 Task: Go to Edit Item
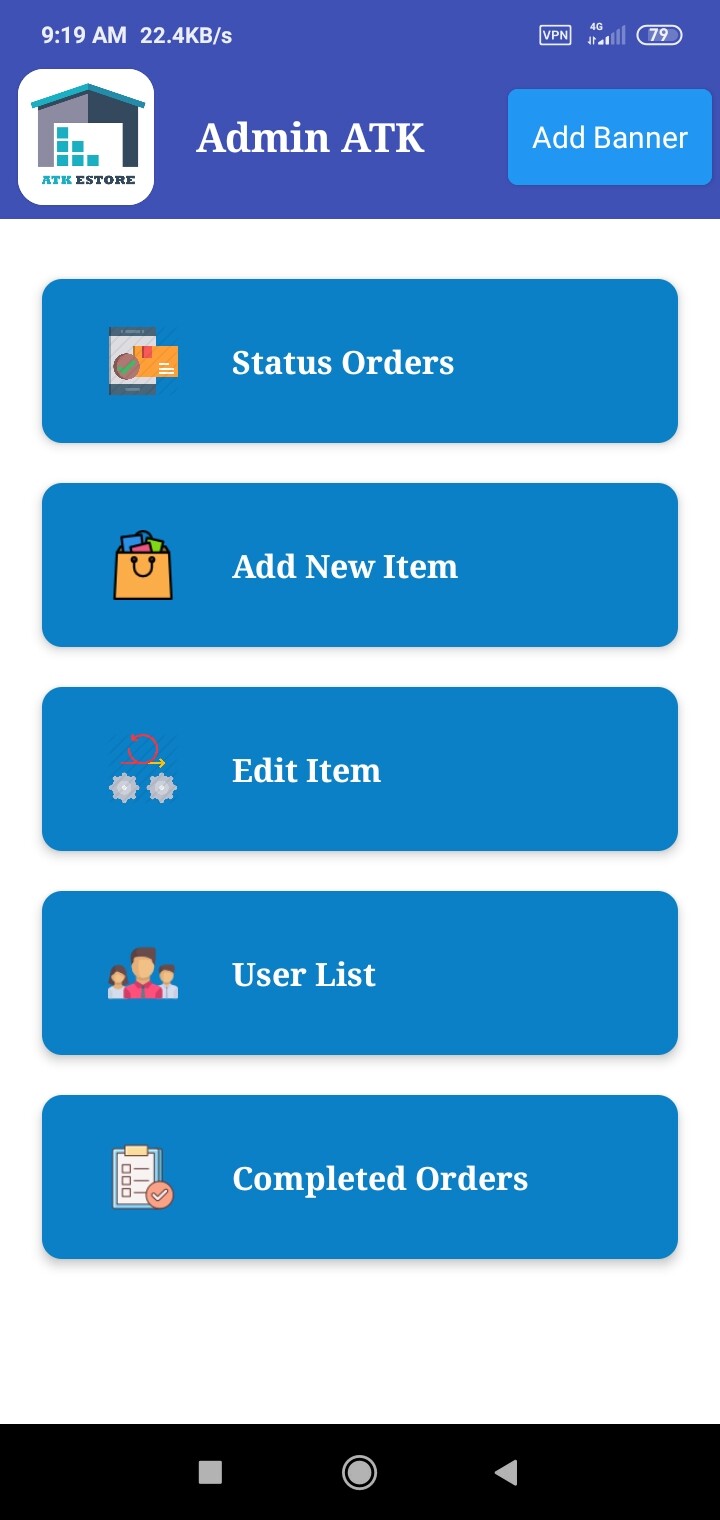[x=360, y=769]
